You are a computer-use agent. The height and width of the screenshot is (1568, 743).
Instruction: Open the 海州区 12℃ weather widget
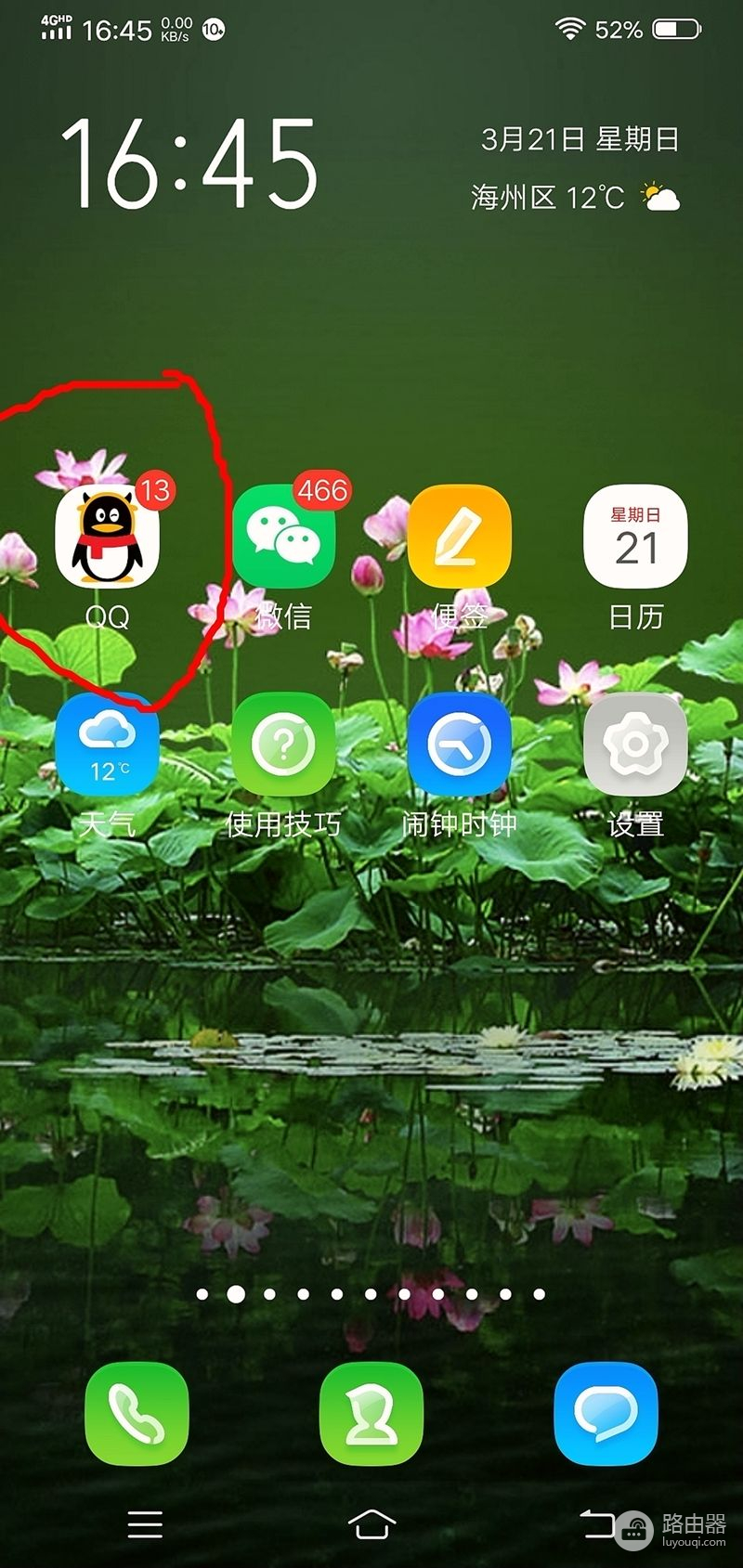[x=574, y=197]
